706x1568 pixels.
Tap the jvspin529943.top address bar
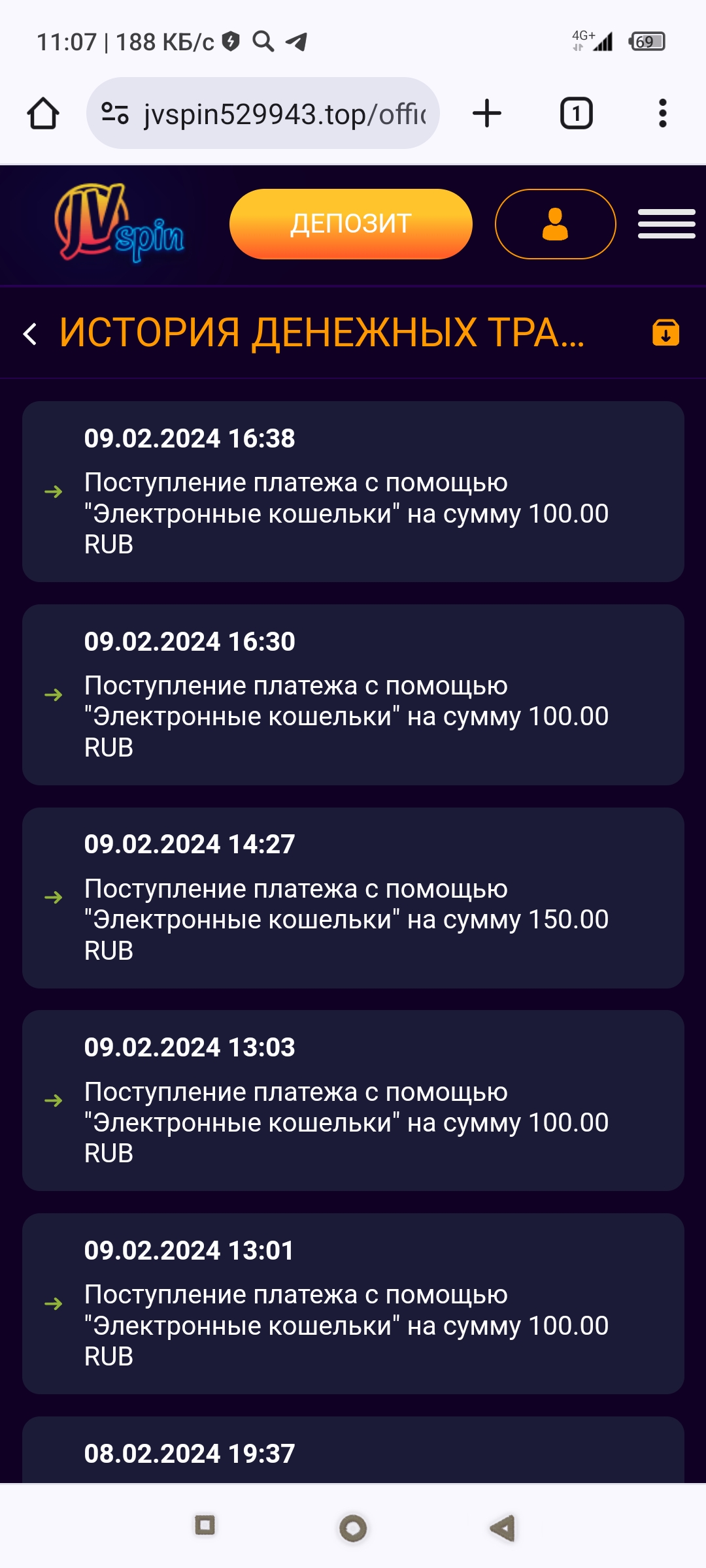[263, 114]
